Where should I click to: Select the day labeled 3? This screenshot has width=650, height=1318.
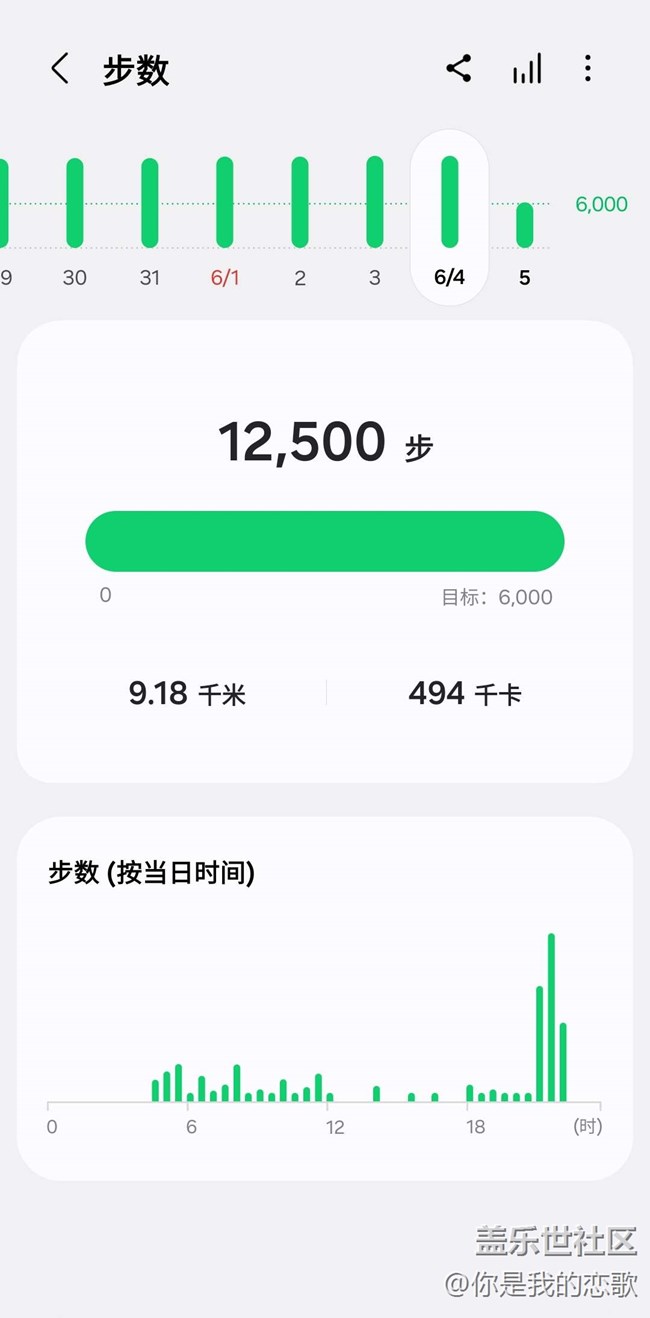tap(375, 220)
